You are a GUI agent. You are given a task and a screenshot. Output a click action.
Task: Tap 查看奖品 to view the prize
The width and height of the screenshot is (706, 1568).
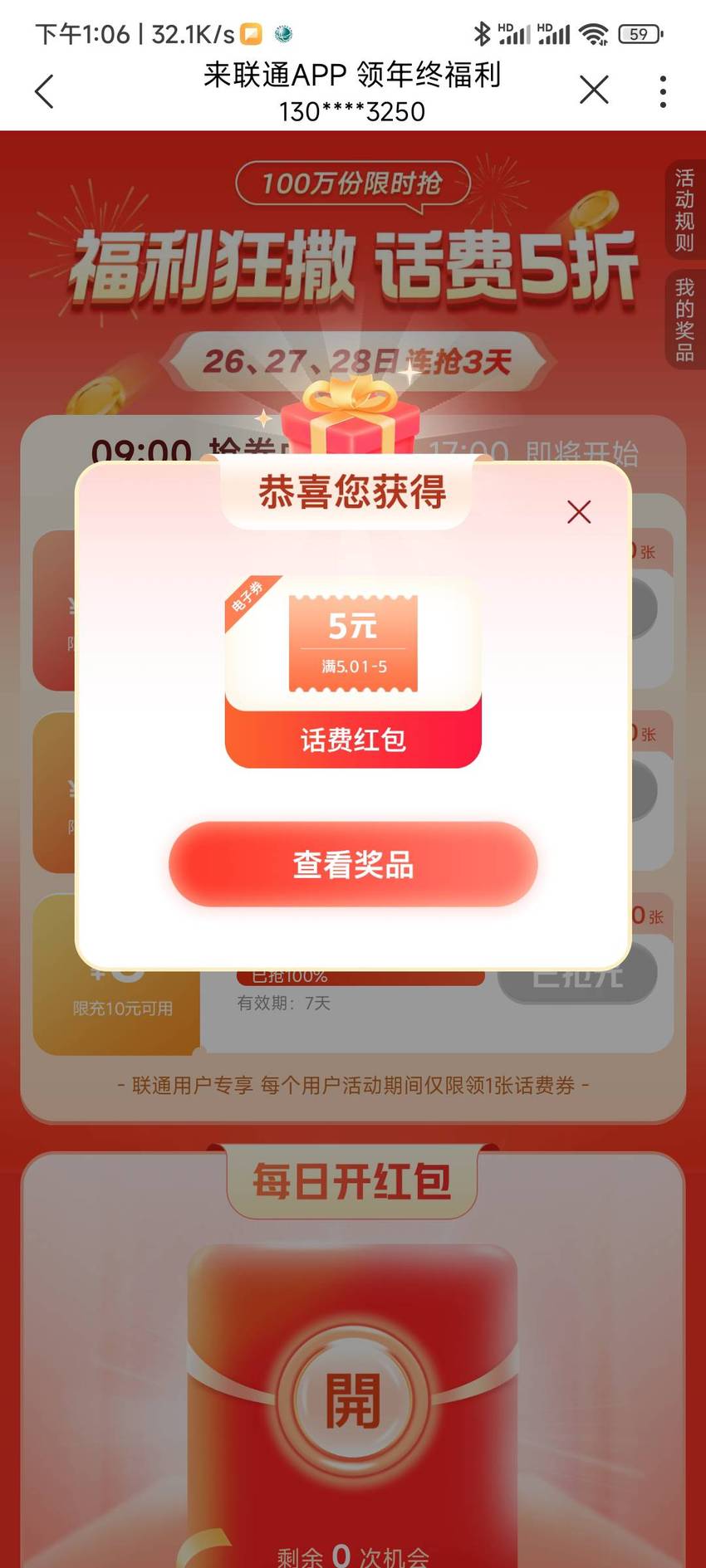353,864
